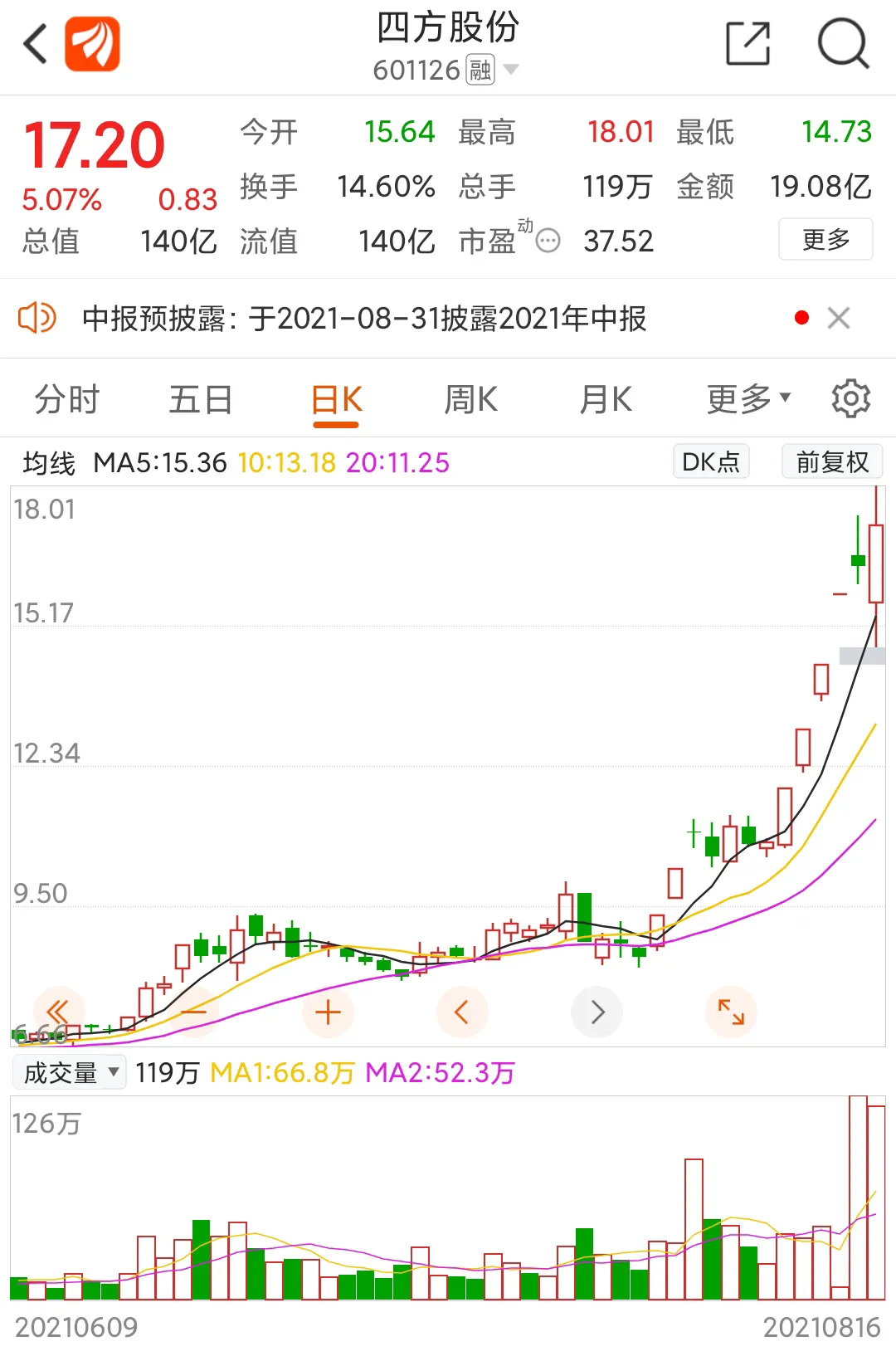Switch to the 周K chart tab
This screenshot has height=1361, width=896.
pos(470,400)
